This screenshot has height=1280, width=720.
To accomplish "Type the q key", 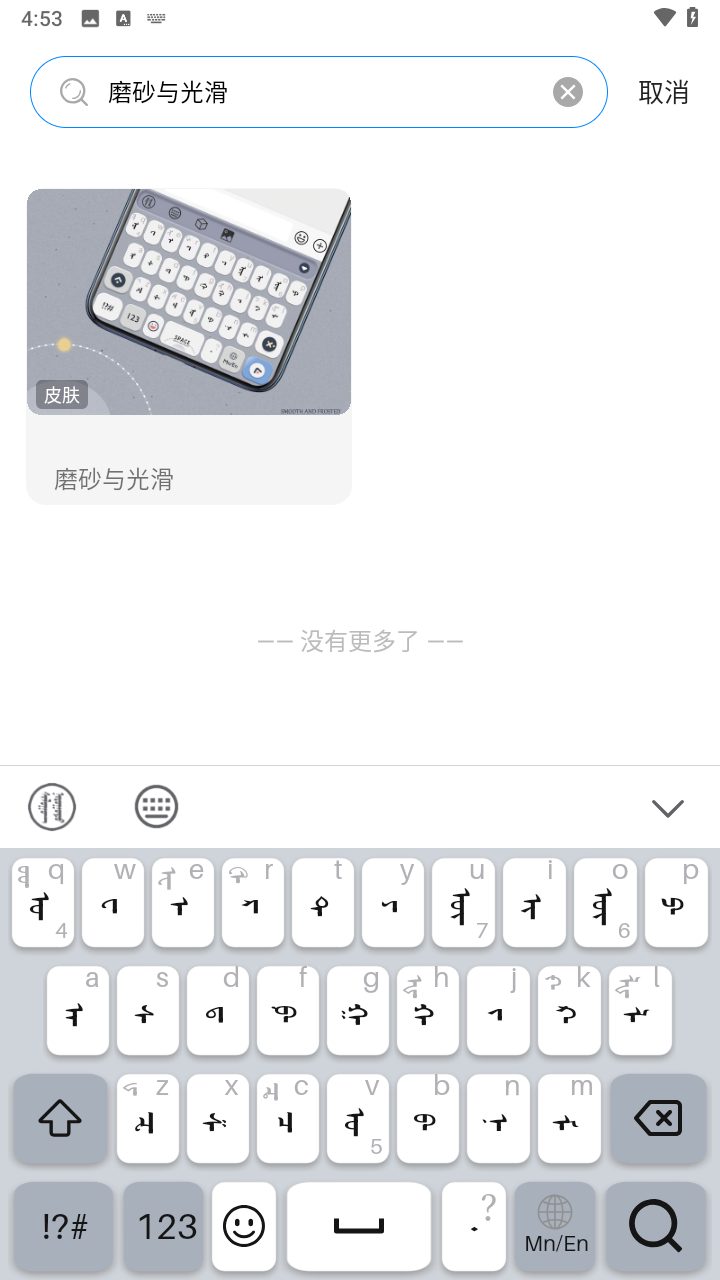I will pos(41,903).
